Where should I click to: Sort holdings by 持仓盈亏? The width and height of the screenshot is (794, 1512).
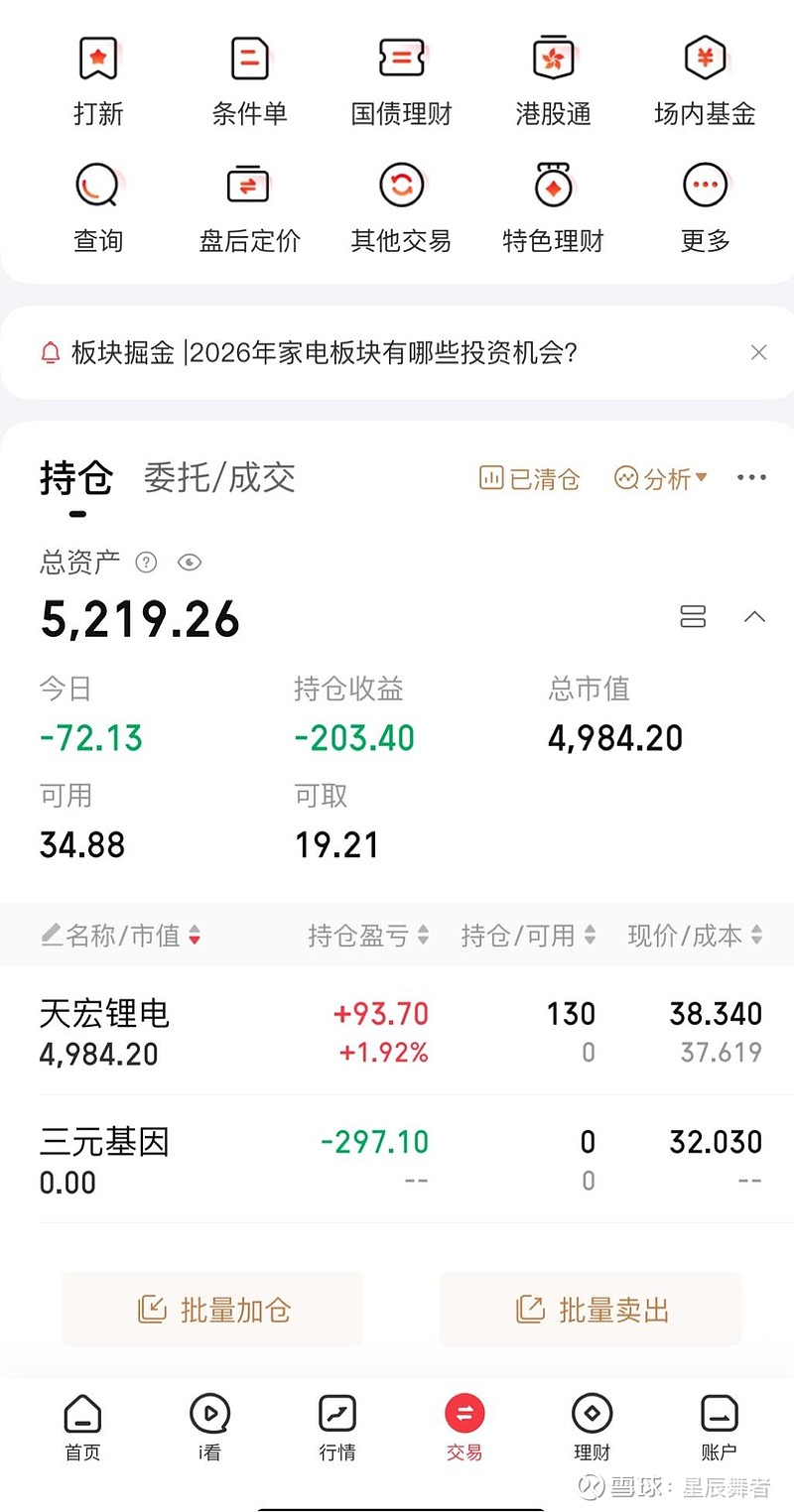click(x=368, y=935)
